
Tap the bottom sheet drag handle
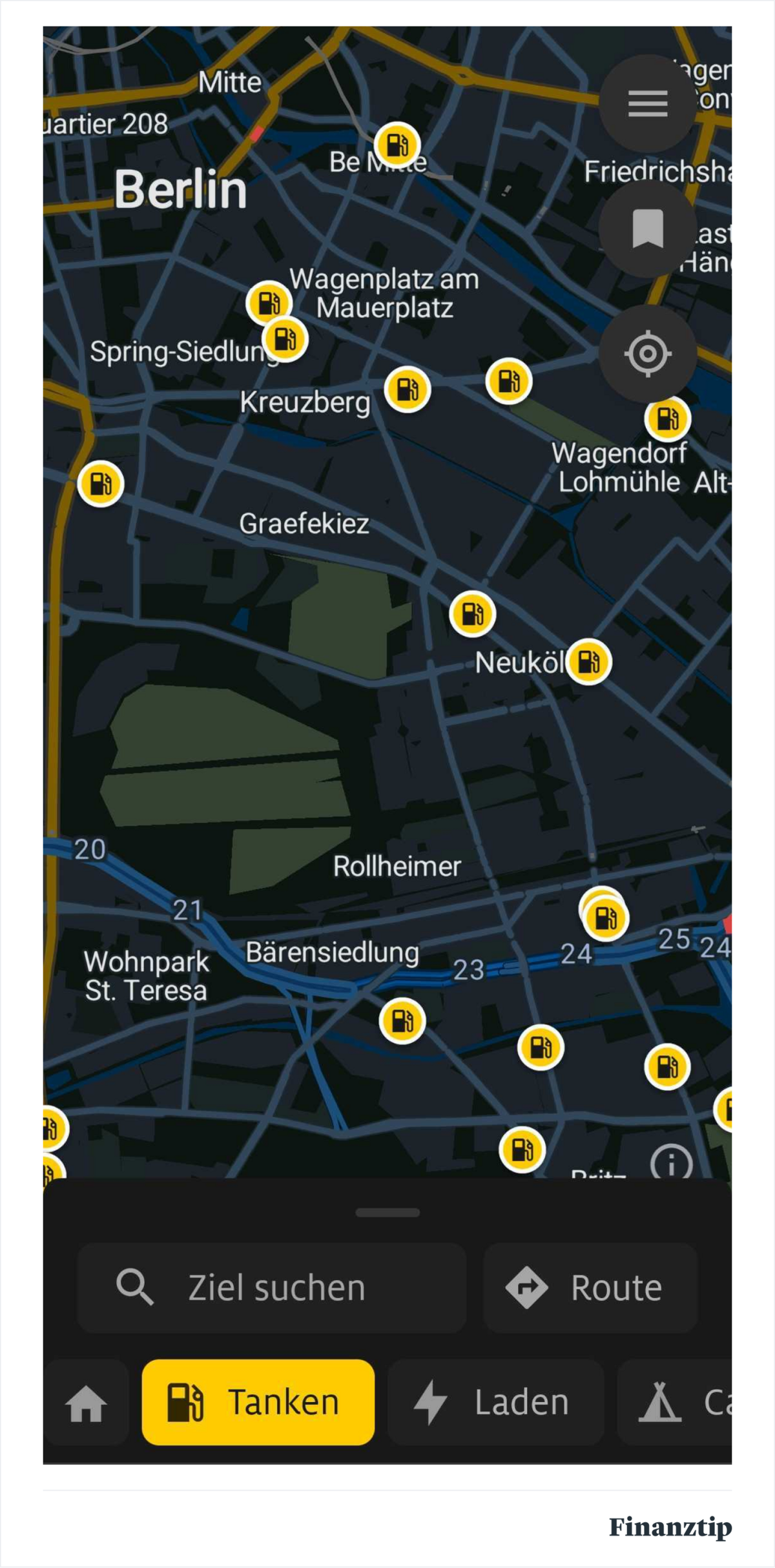click(387, 1212)
